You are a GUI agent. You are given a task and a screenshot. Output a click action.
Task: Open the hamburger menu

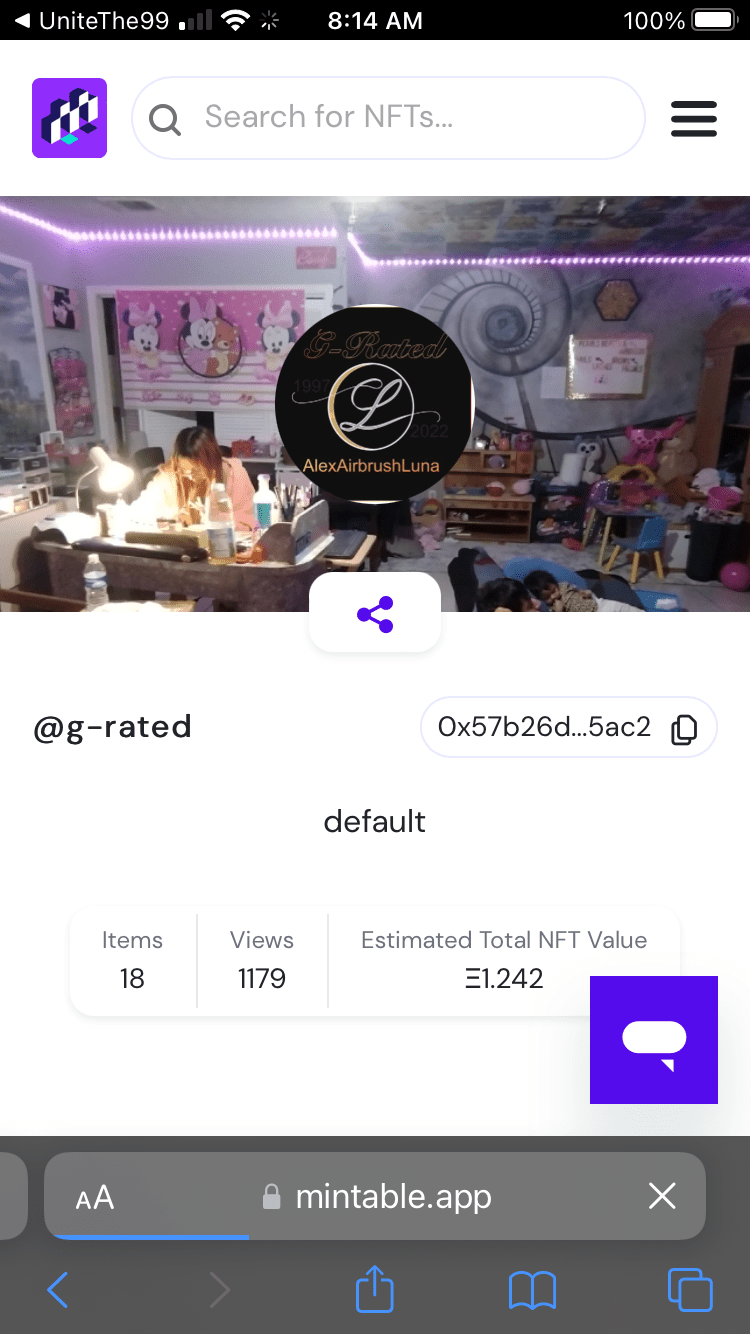tap(694, 118)
